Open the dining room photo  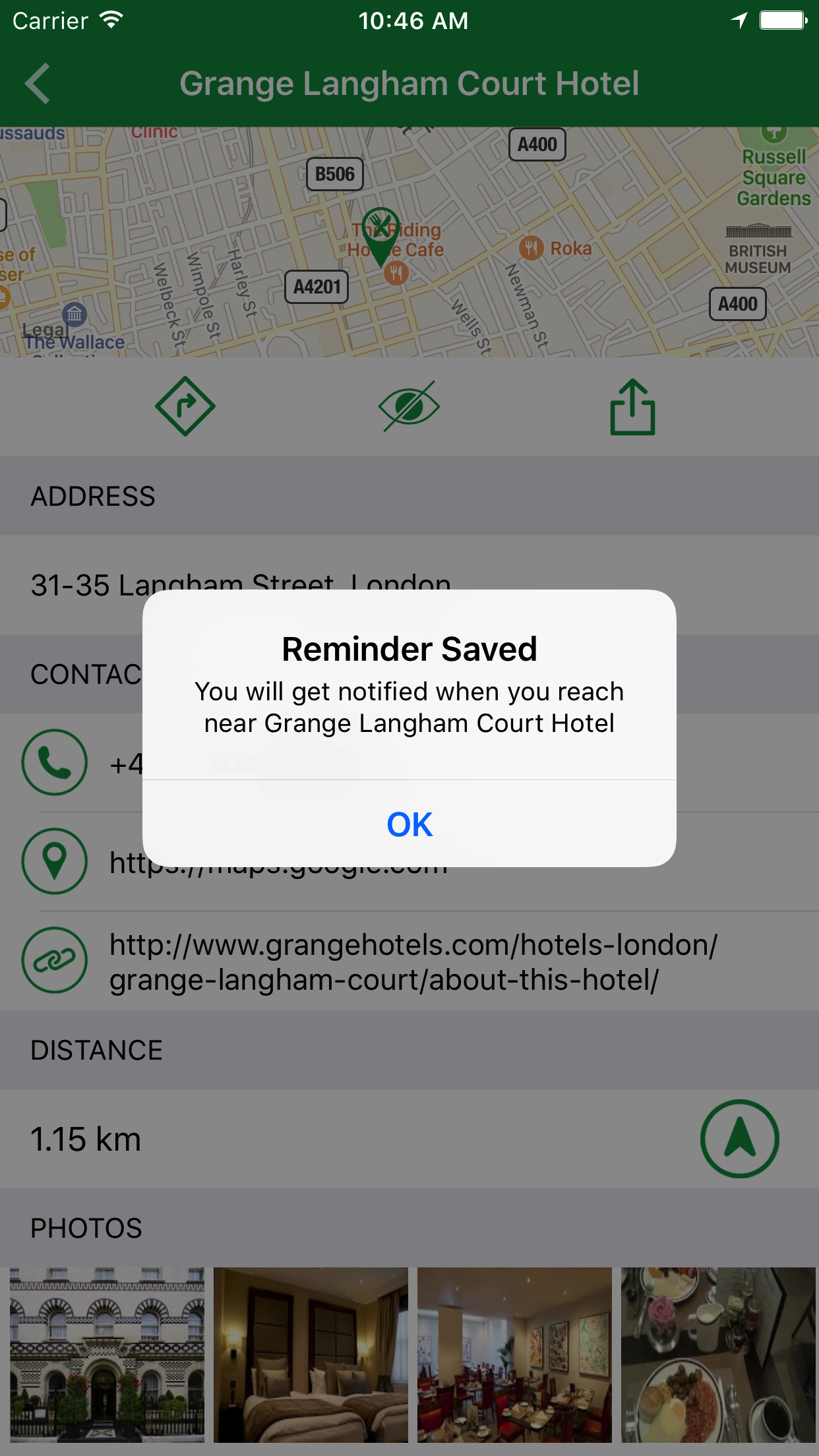[514, 1355]
